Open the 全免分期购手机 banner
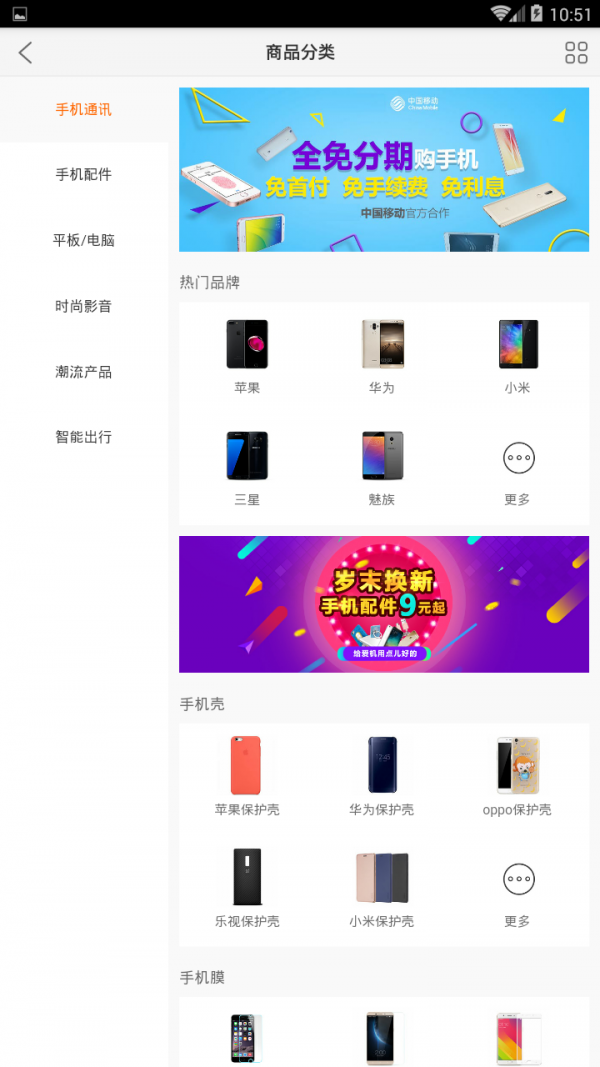The width and height of the screenshot is (600, 1067). [384, 169]
